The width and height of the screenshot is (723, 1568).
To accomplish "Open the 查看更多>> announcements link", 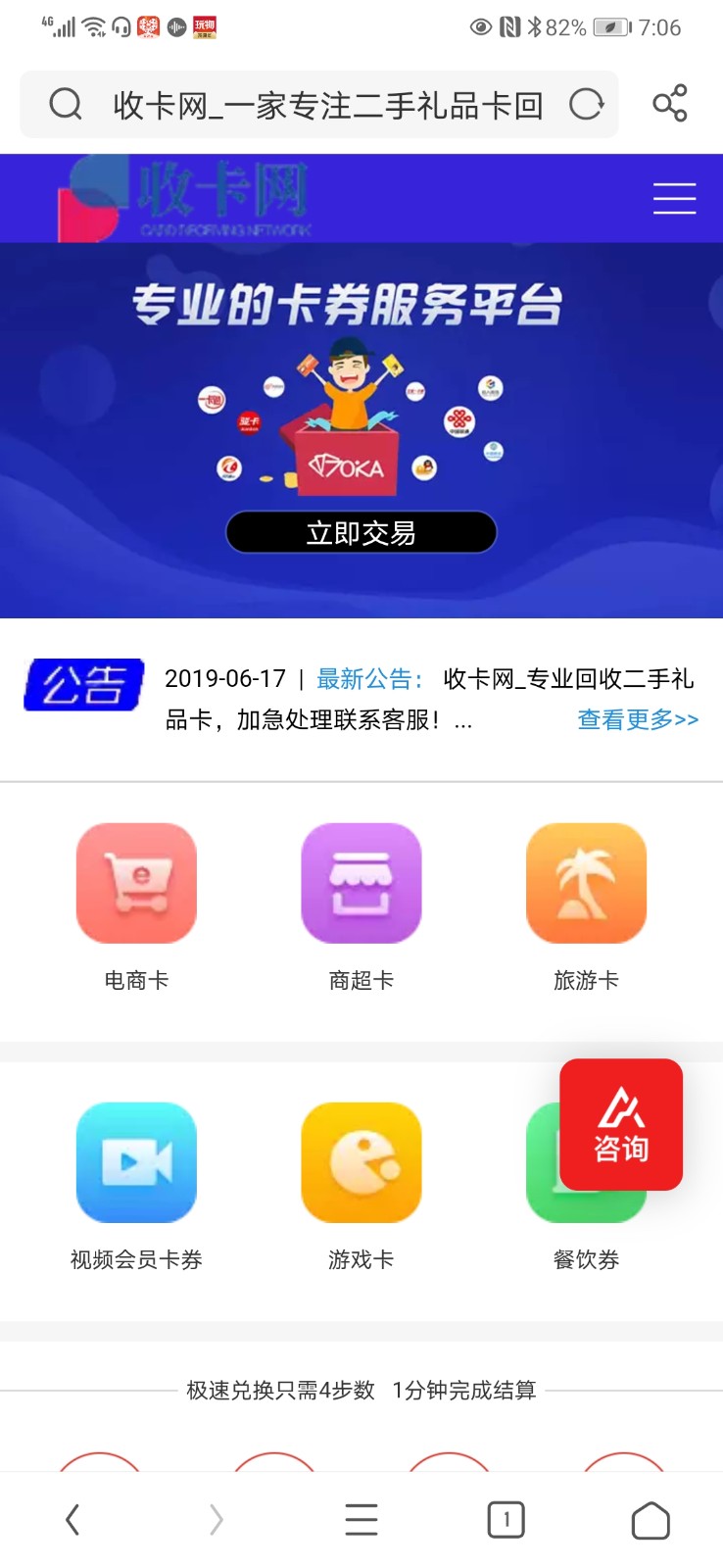I will (638, 720).
